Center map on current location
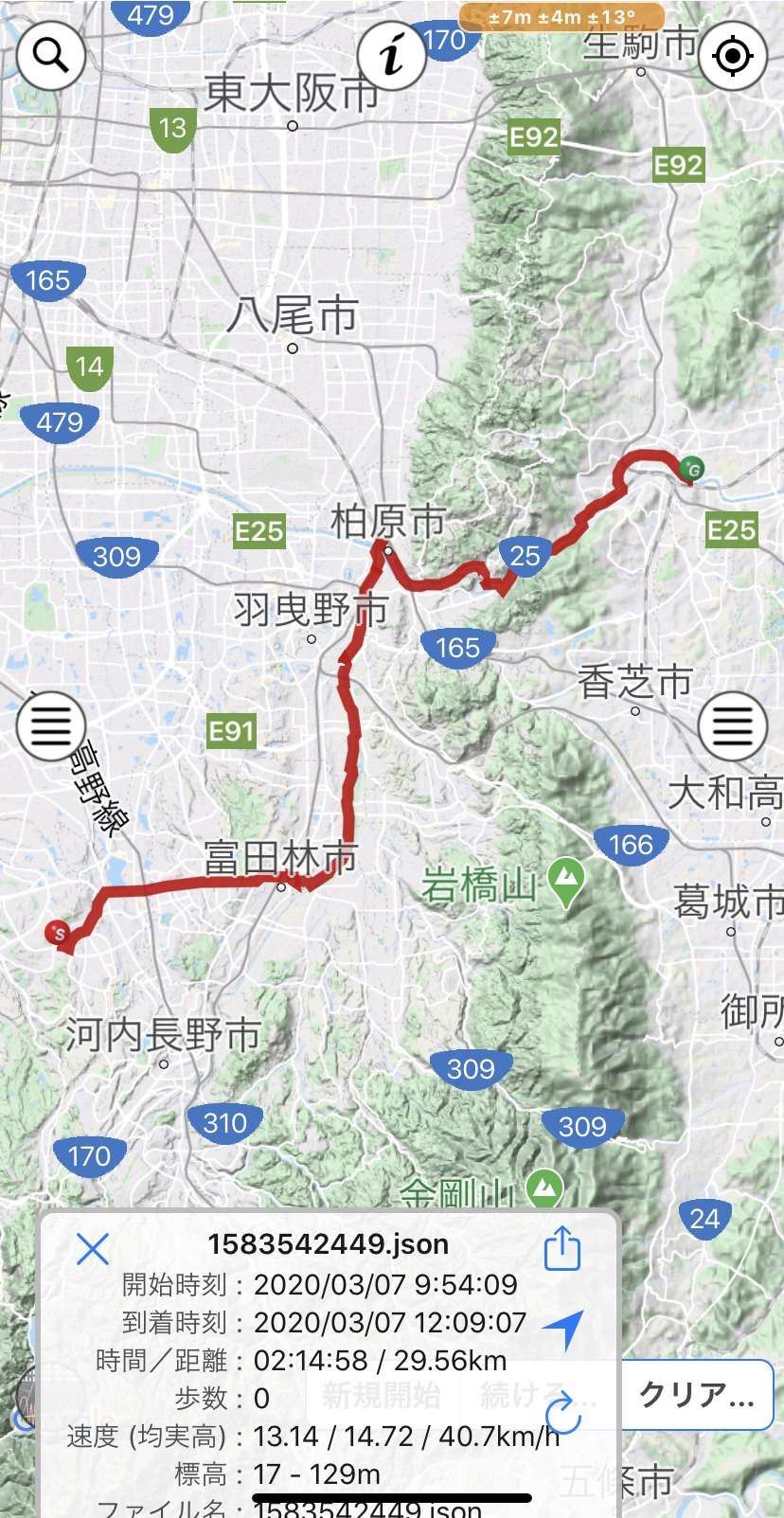This screenshot has height=1518, width=784. click(732, 56)
